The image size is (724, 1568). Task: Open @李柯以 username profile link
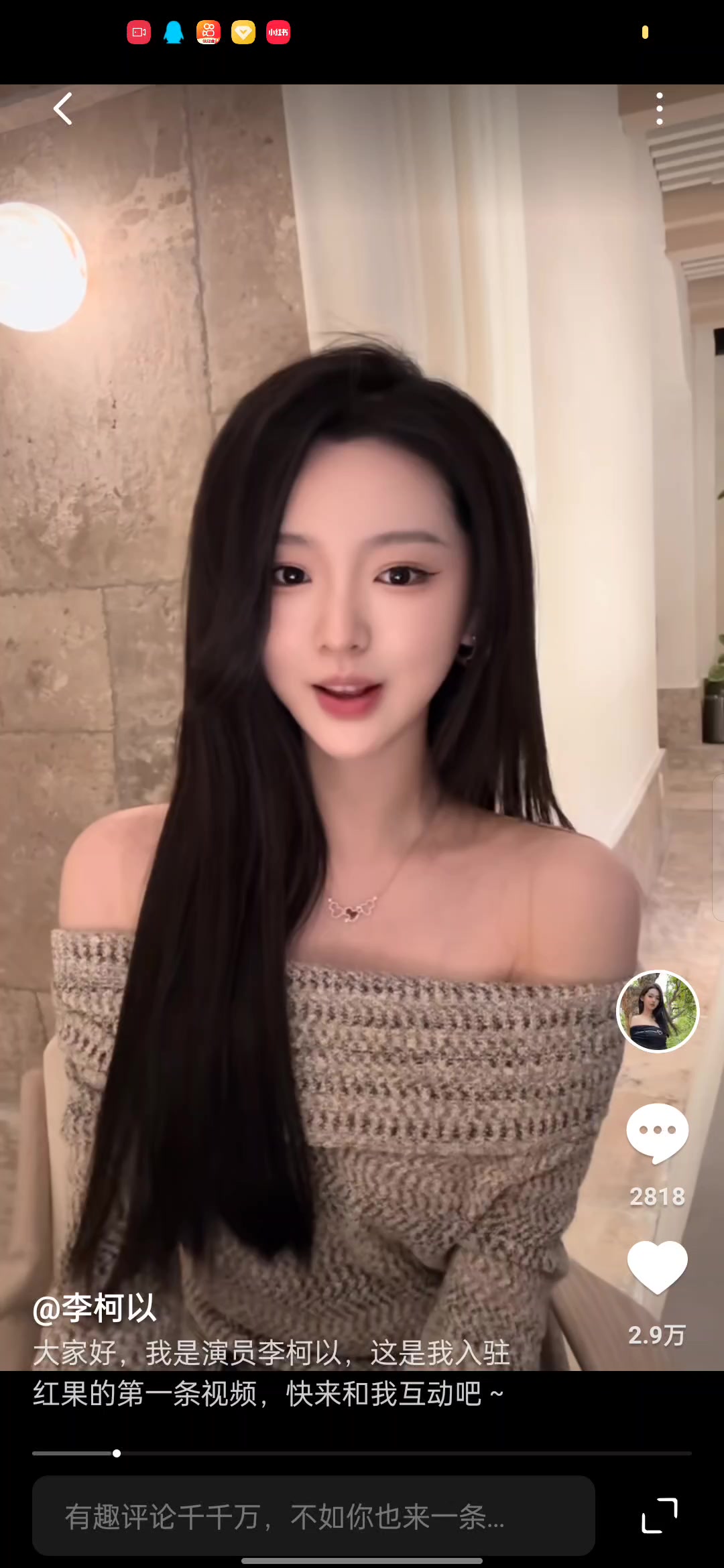pyautogui.click(x=95, y=1307)
